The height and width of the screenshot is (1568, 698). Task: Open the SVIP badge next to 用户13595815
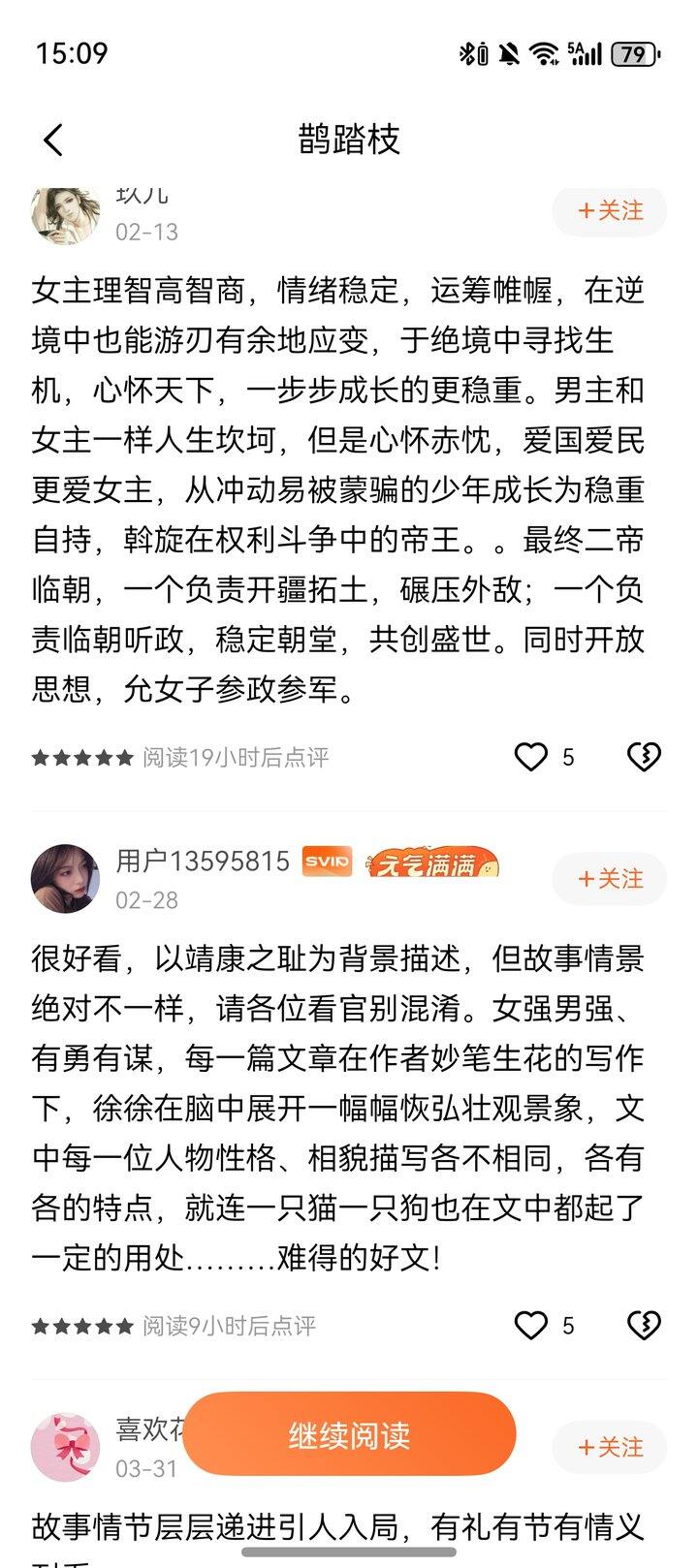pos(327,861)
